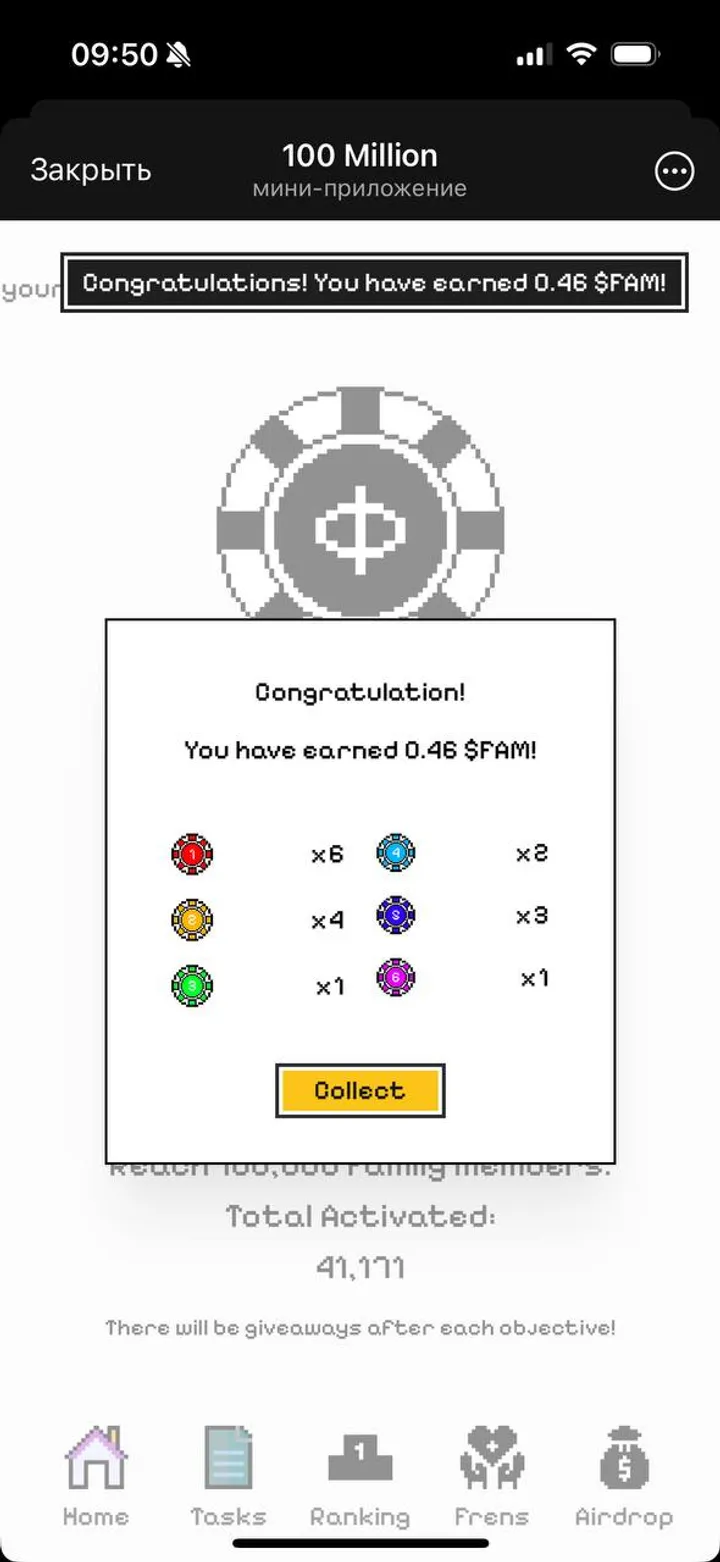The width and height of the screenshot is (720, 1562).
Task: Switch to the Tasks tab
Action: 228,1476
